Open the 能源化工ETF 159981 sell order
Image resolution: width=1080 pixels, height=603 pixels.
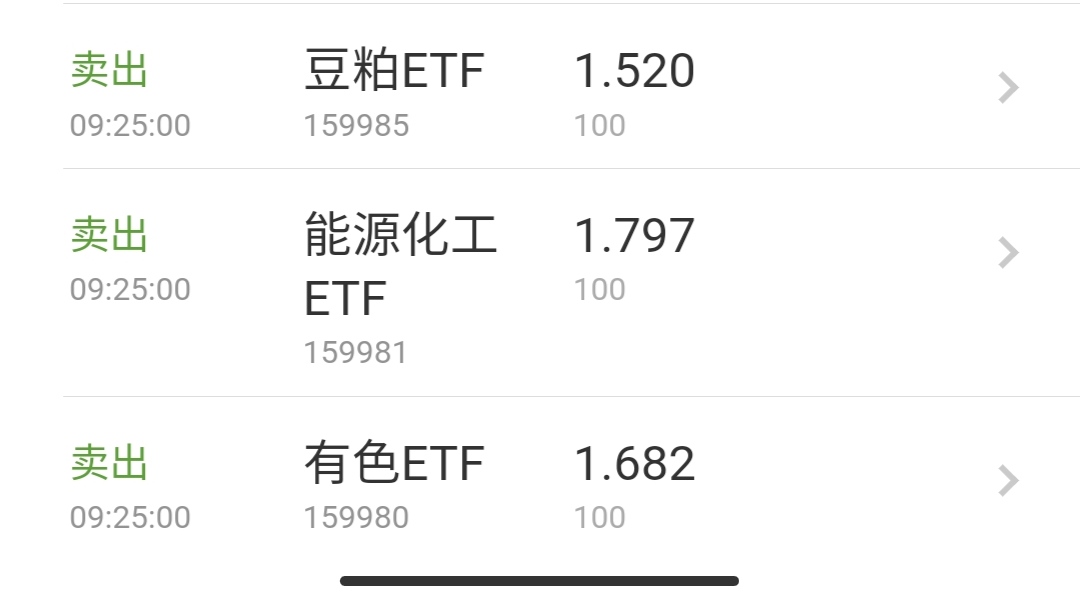(x=572, y=283)
